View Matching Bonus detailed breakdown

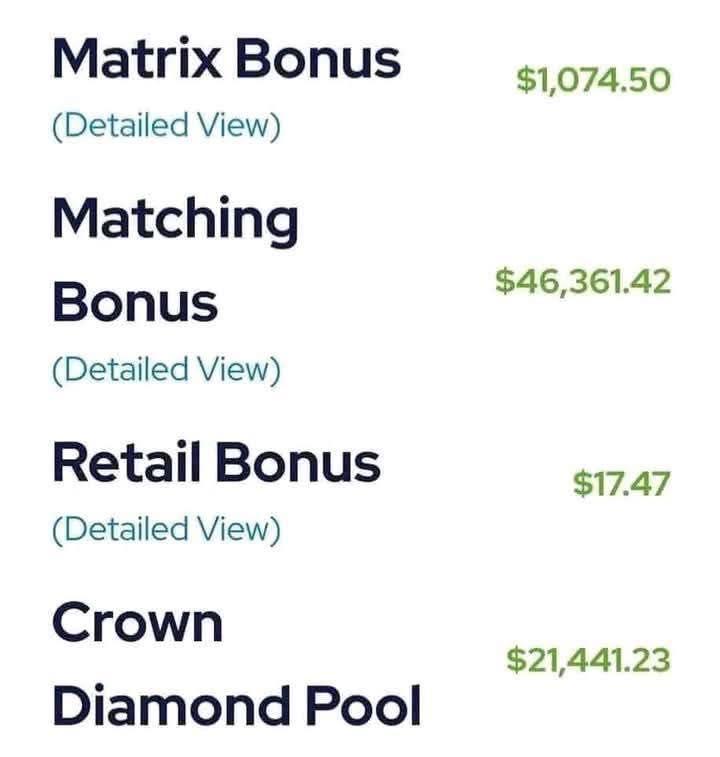[166, 369]
